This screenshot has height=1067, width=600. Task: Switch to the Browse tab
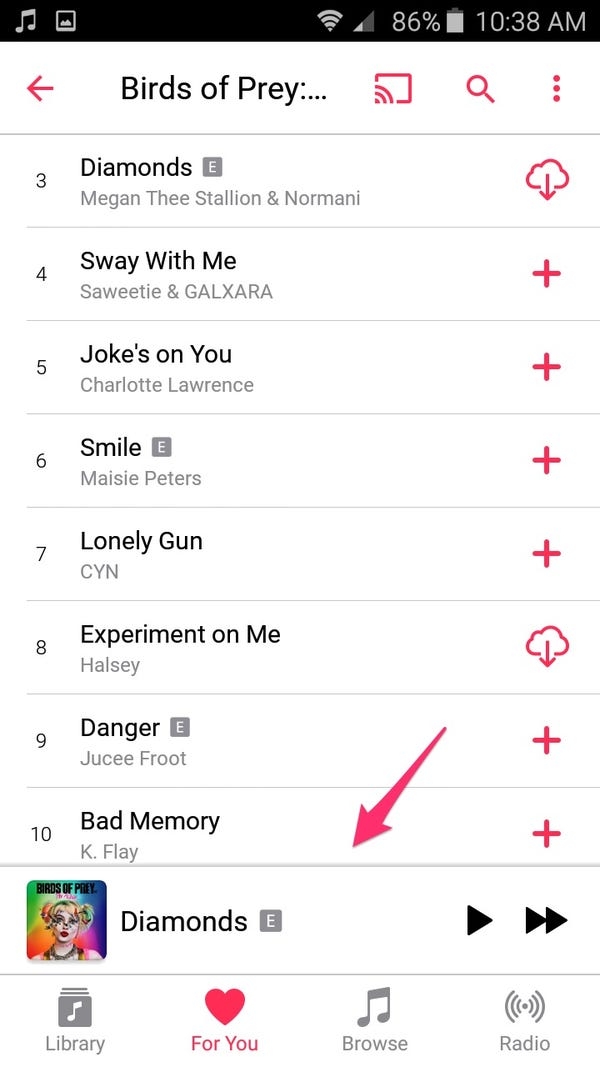375,1020
